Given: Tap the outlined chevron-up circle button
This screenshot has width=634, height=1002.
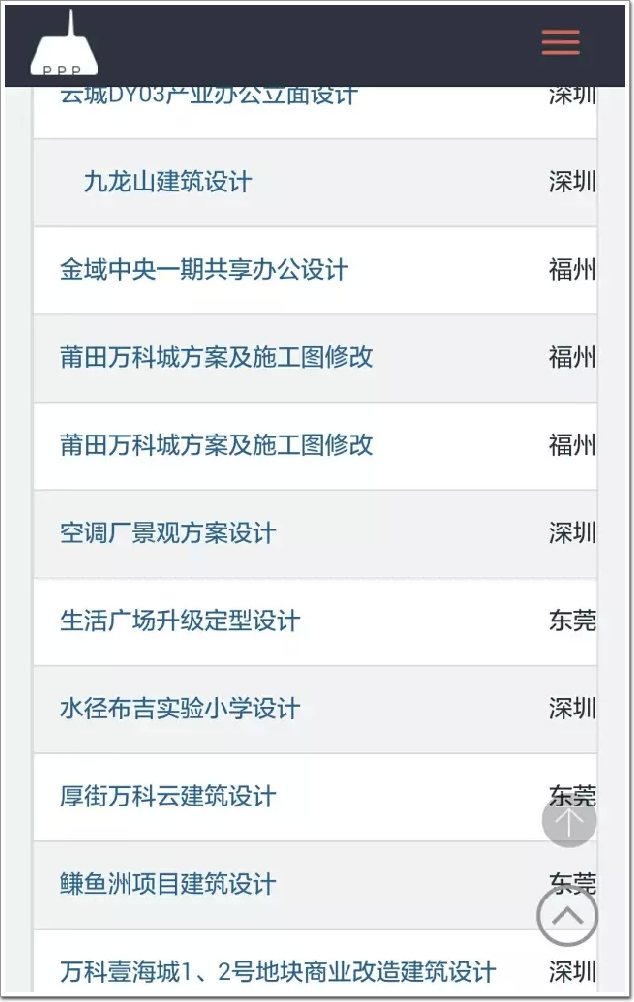Looking at the screenshot, I should (567, 916).
